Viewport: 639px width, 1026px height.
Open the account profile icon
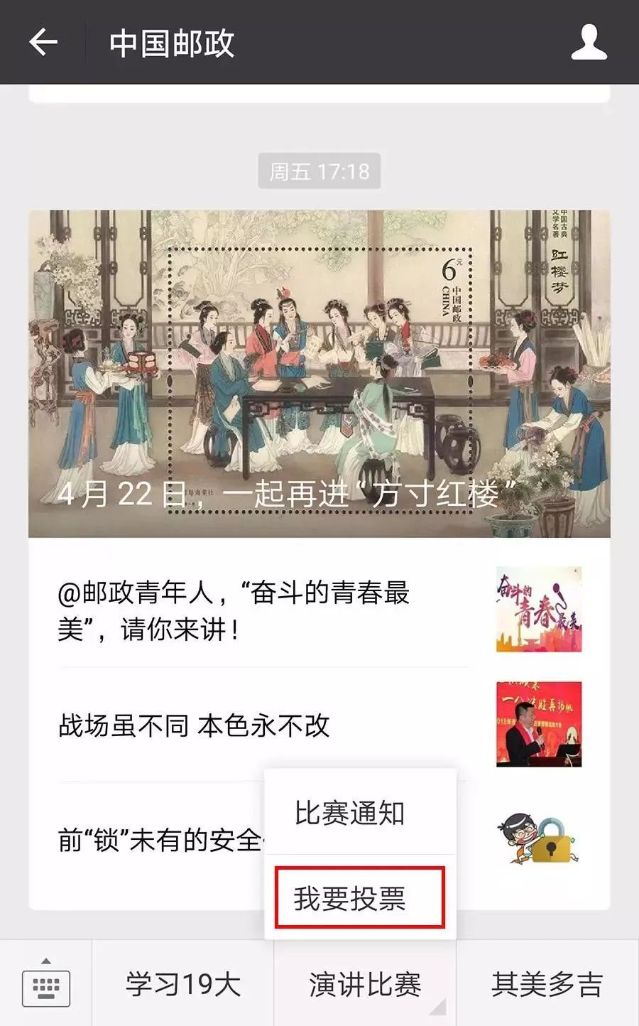pos(589,42)
